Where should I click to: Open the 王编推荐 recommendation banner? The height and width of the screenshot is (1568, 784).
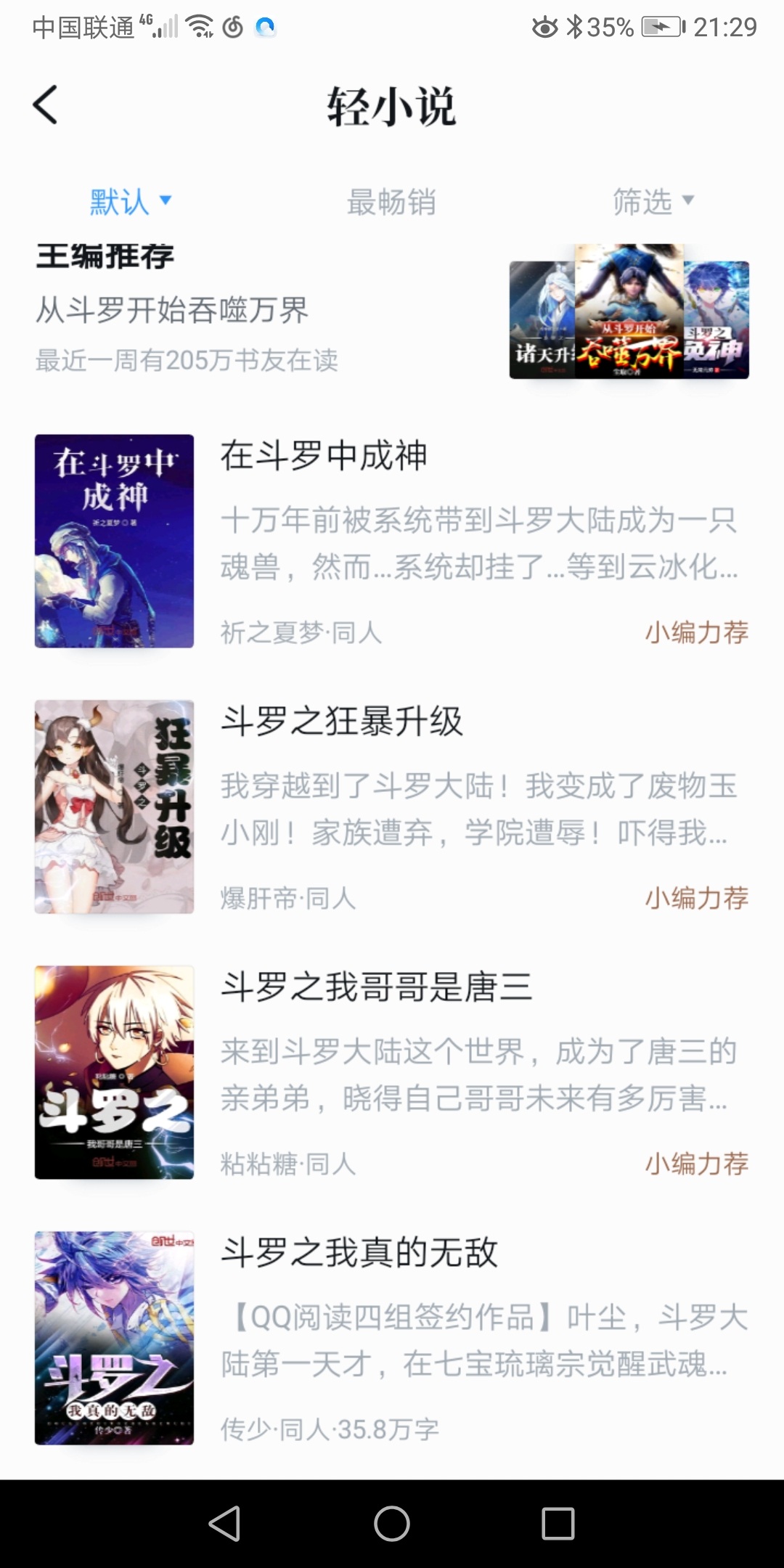[392, 312]
